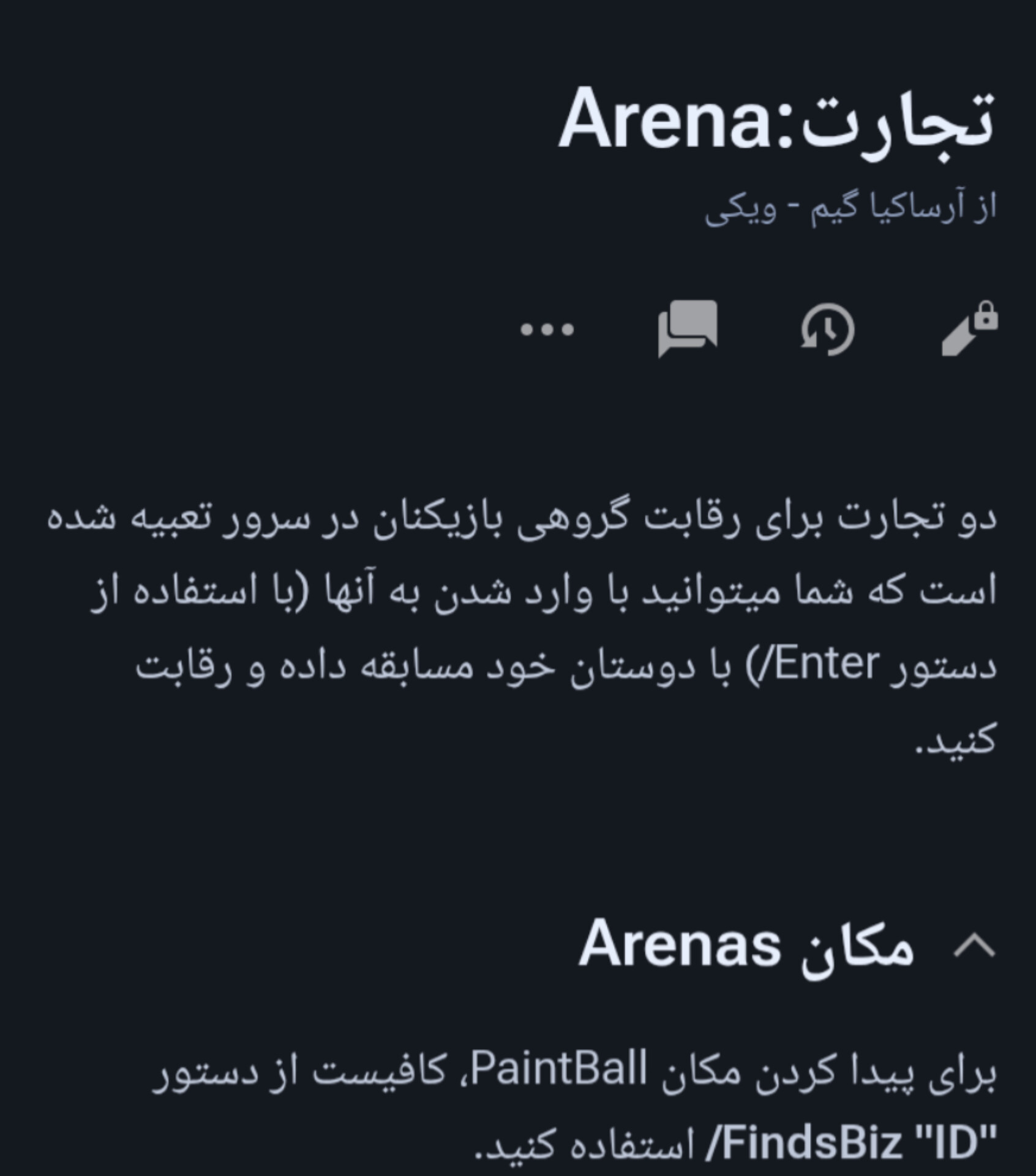
Task: View the page history clock icon
Action: (x=827, y=330)
